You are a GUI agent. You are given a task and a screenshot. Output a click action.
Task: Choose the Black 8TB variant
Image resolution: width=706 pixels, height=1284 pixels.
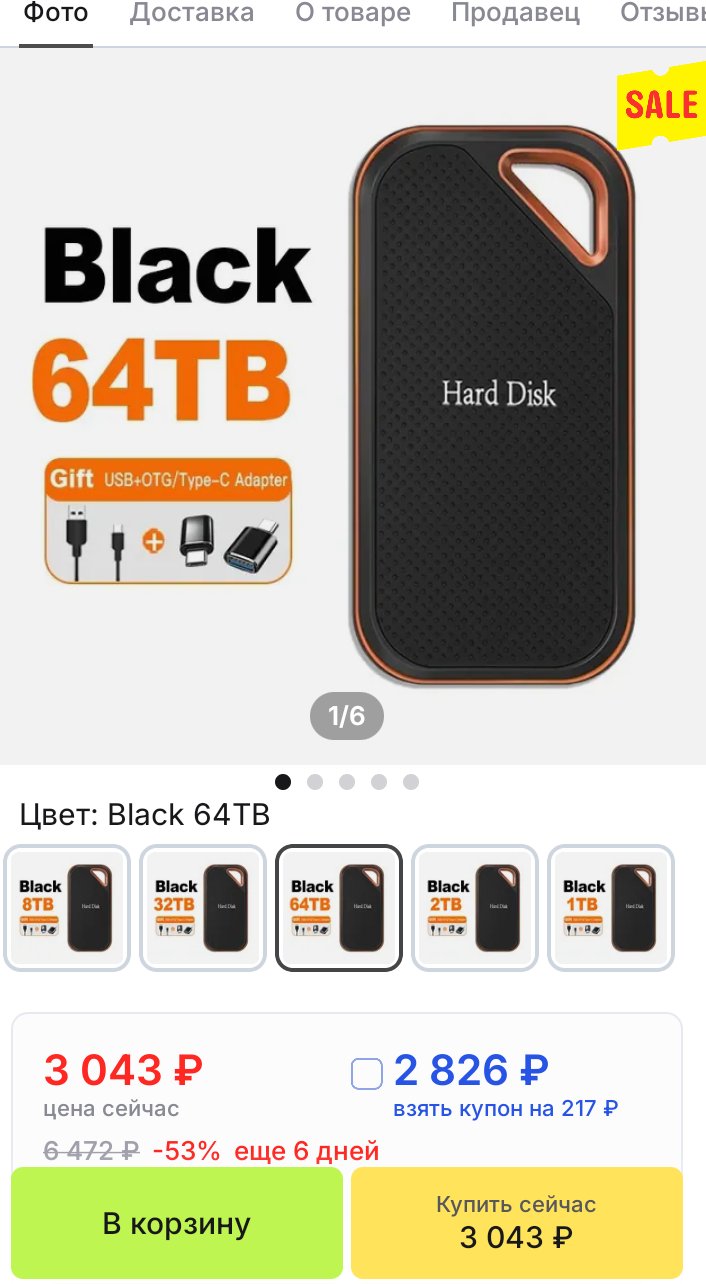point(67,908)
